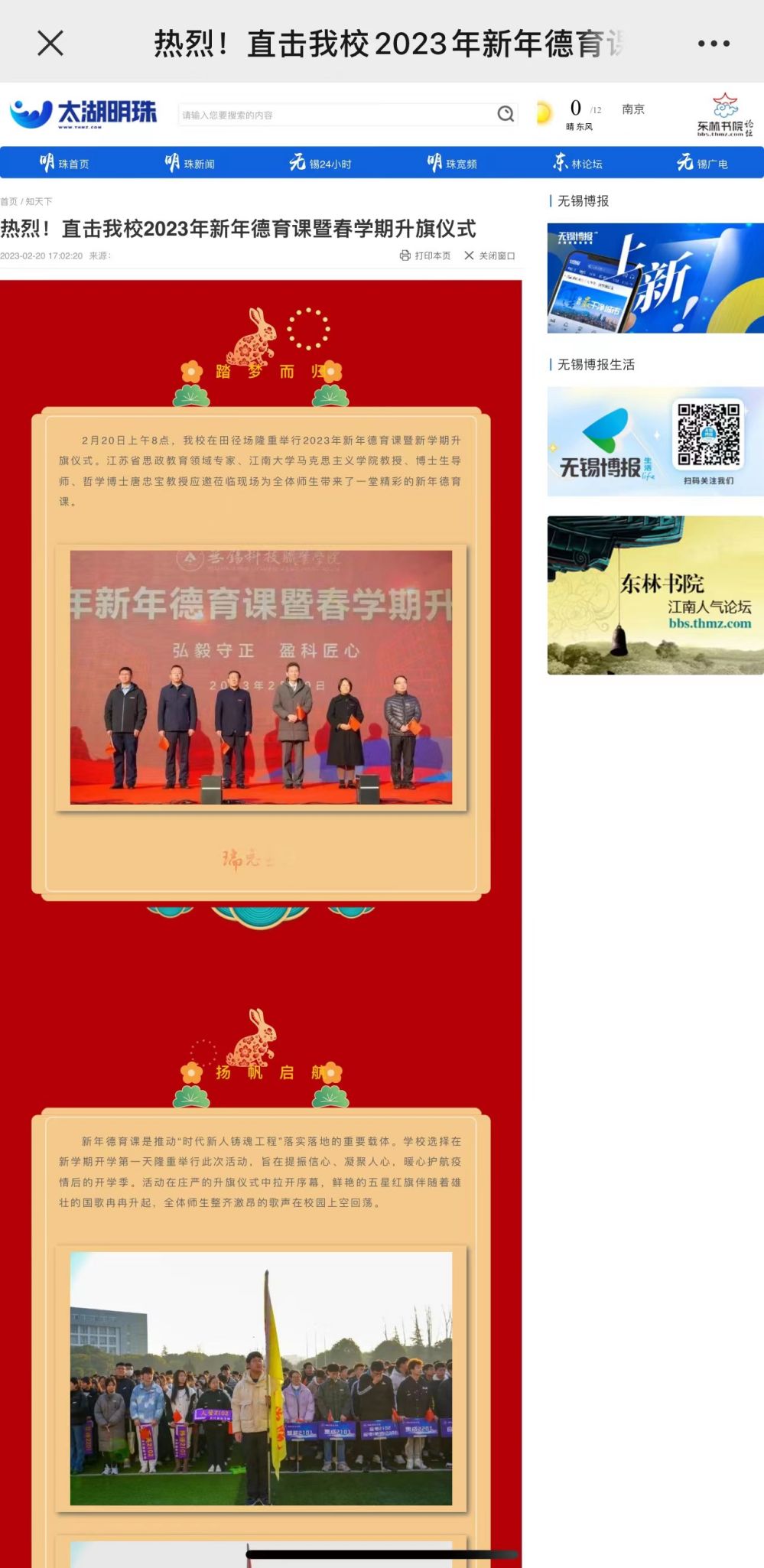The image size is (764, 1568).
Task: Open 东林书院 江南人气论坛 banner
Action: point(655,595)
